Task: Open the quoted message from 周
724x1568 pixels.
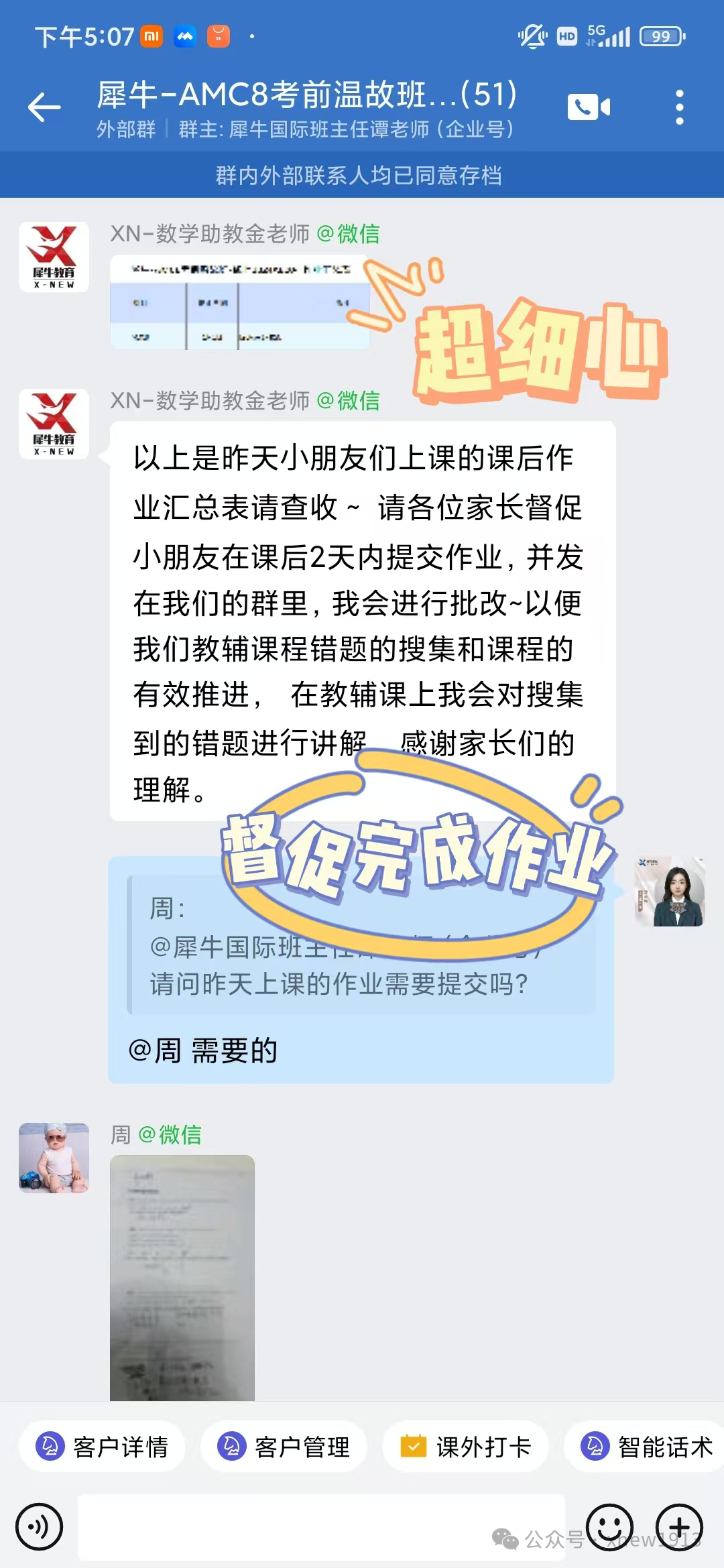Action: point(361,947)
